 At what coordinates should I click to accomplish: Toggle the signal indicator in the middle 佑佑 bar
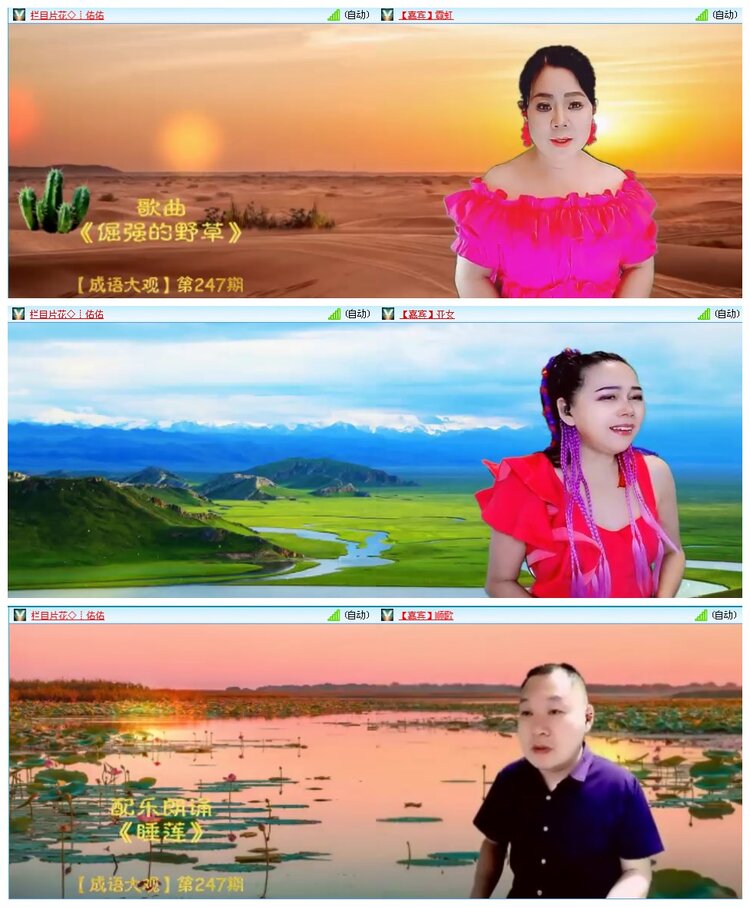[333, 315]
